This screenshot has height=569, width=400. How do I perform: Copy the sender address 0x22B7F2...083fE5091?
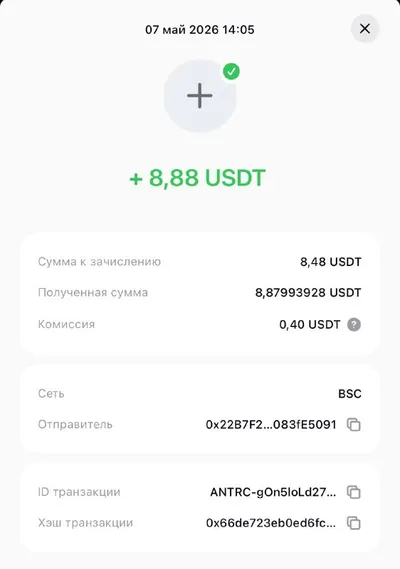click(354, 425)
